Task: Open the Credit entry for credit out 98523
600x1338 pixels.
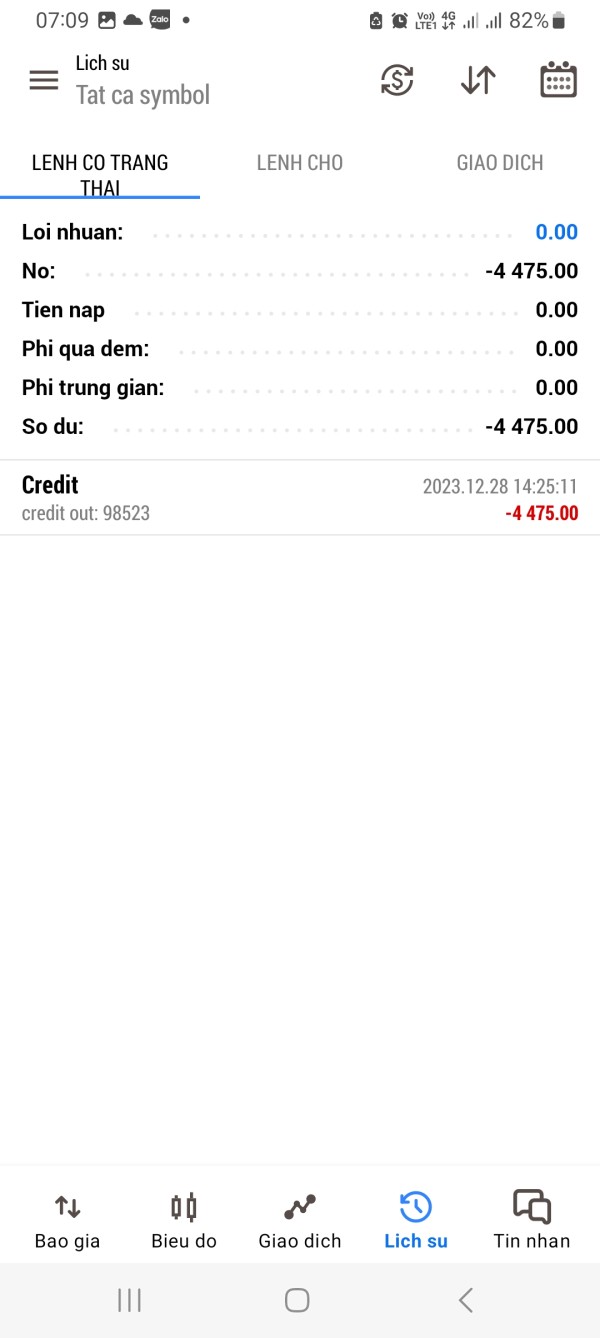Action: pos(300,498)
